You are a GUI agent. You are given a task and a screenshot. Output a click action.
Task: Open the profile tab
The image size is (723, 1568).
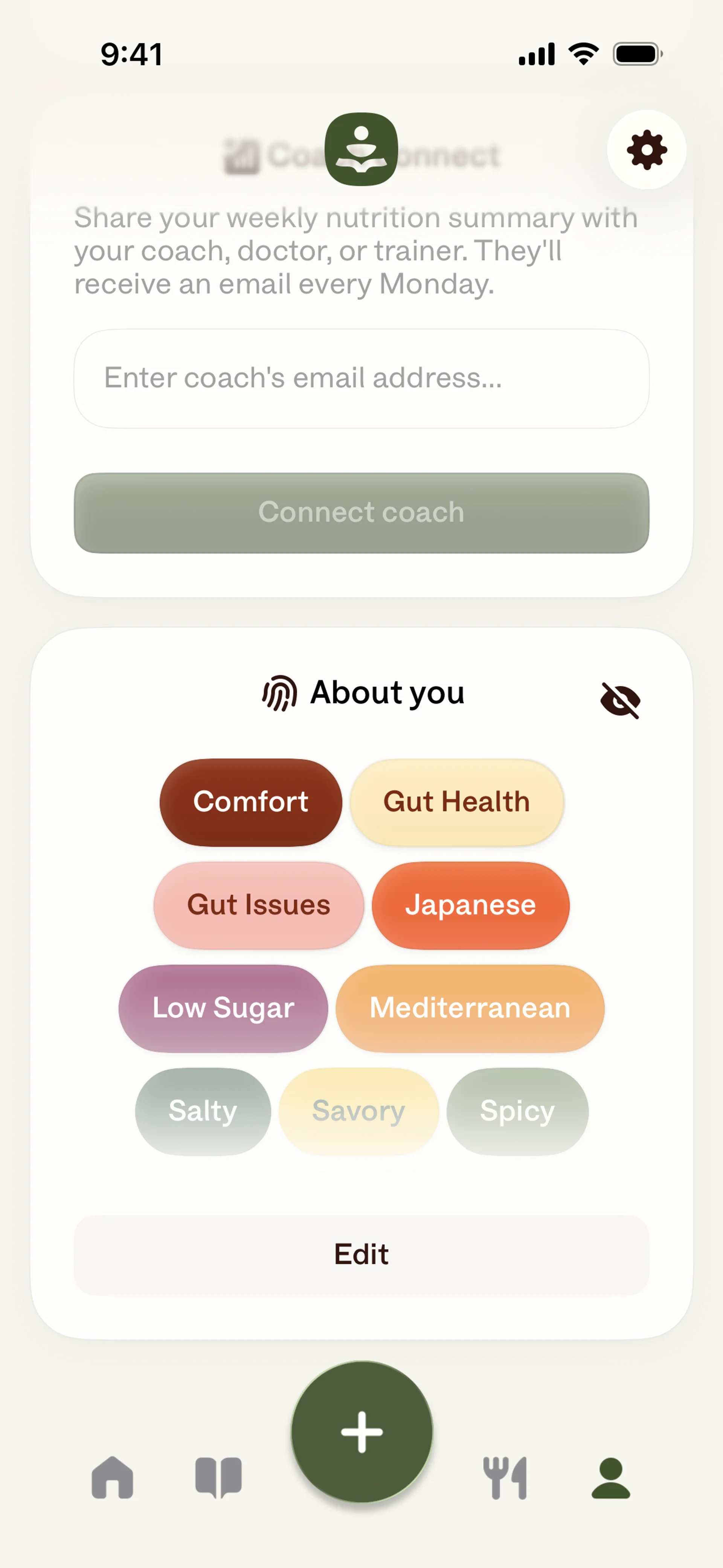(x=611, y=1477)
